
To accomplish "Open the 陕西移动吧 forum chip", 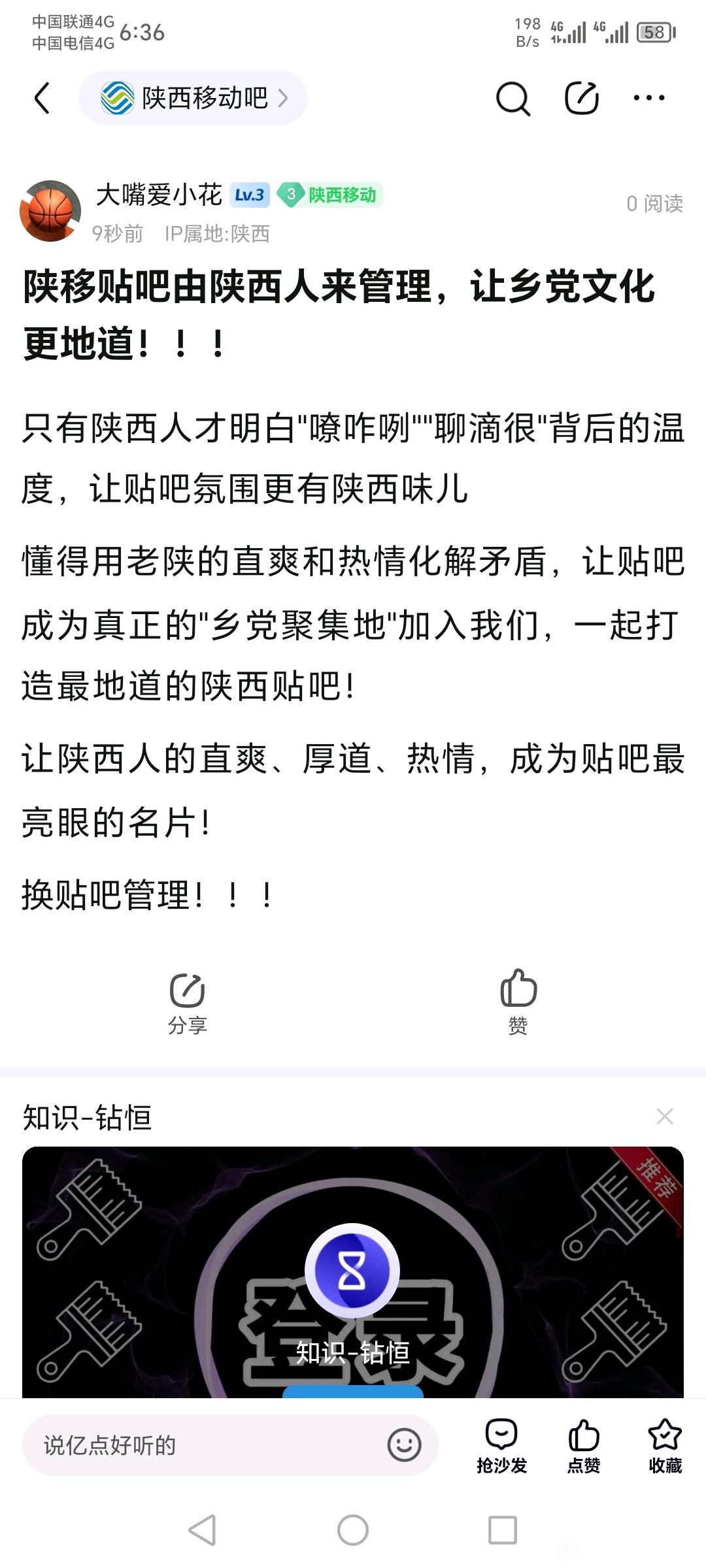I will point(193,98).
